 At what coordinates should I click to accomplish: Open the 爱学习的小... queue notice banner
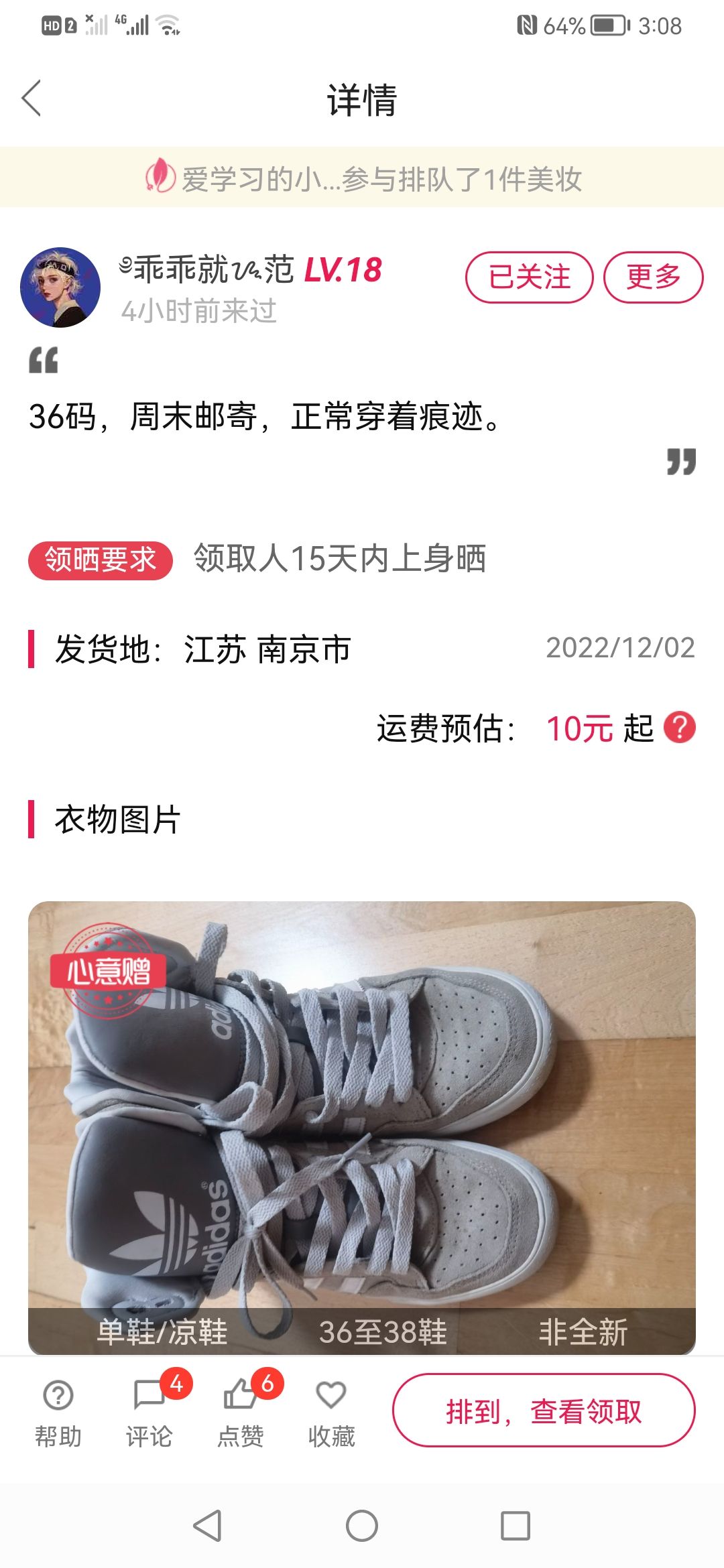coord(362,178)
